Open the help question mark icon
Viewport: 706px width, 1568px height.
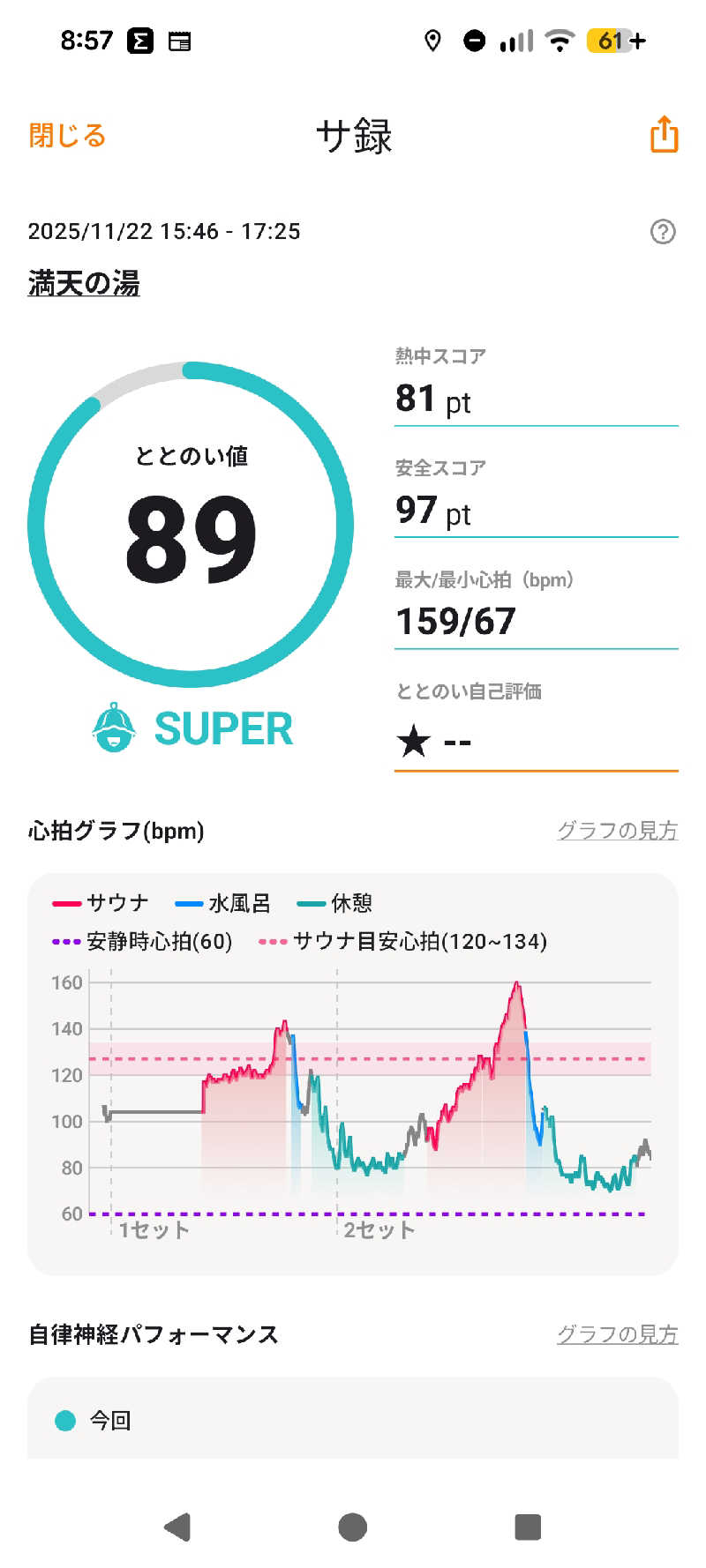pos(663,232)
